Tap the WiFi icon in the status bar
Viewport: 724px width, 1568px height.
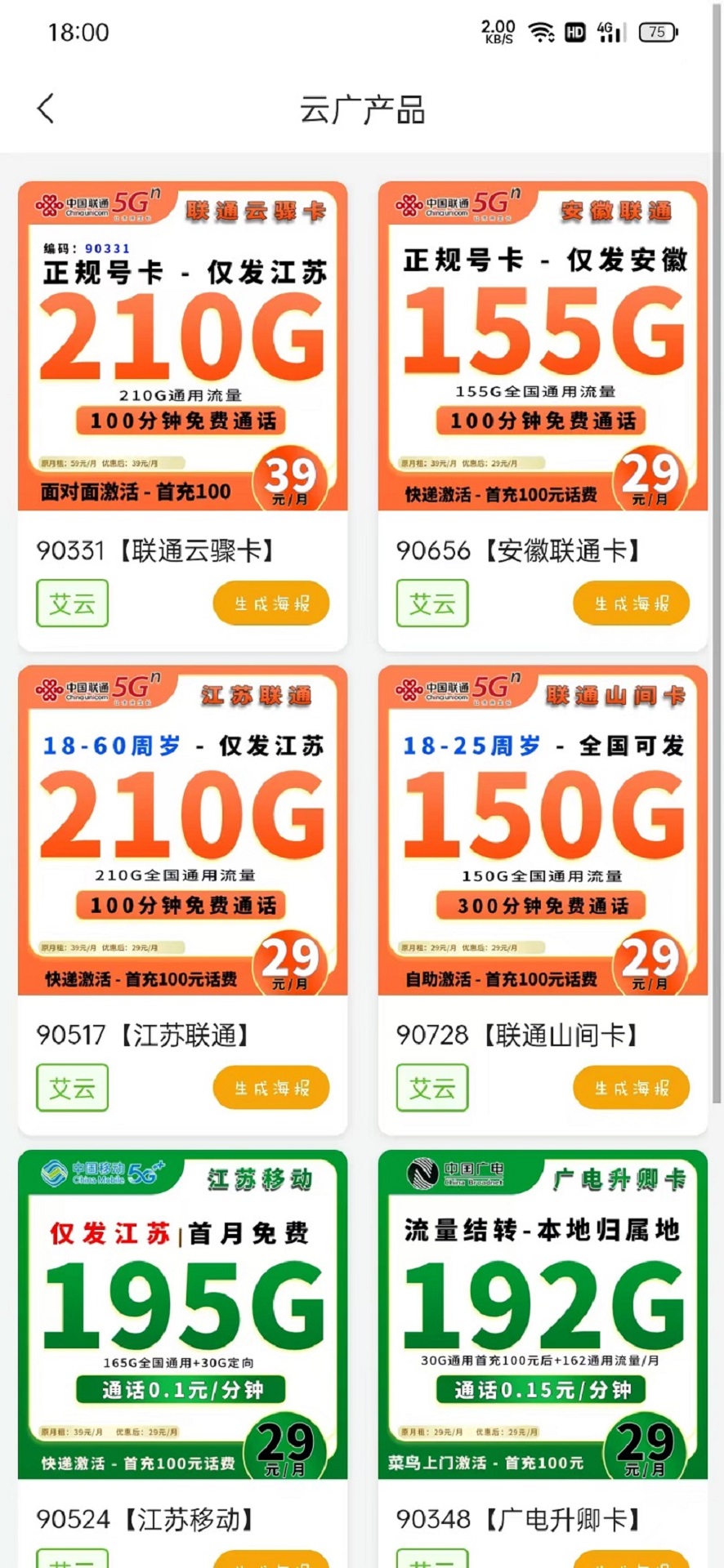540,32
